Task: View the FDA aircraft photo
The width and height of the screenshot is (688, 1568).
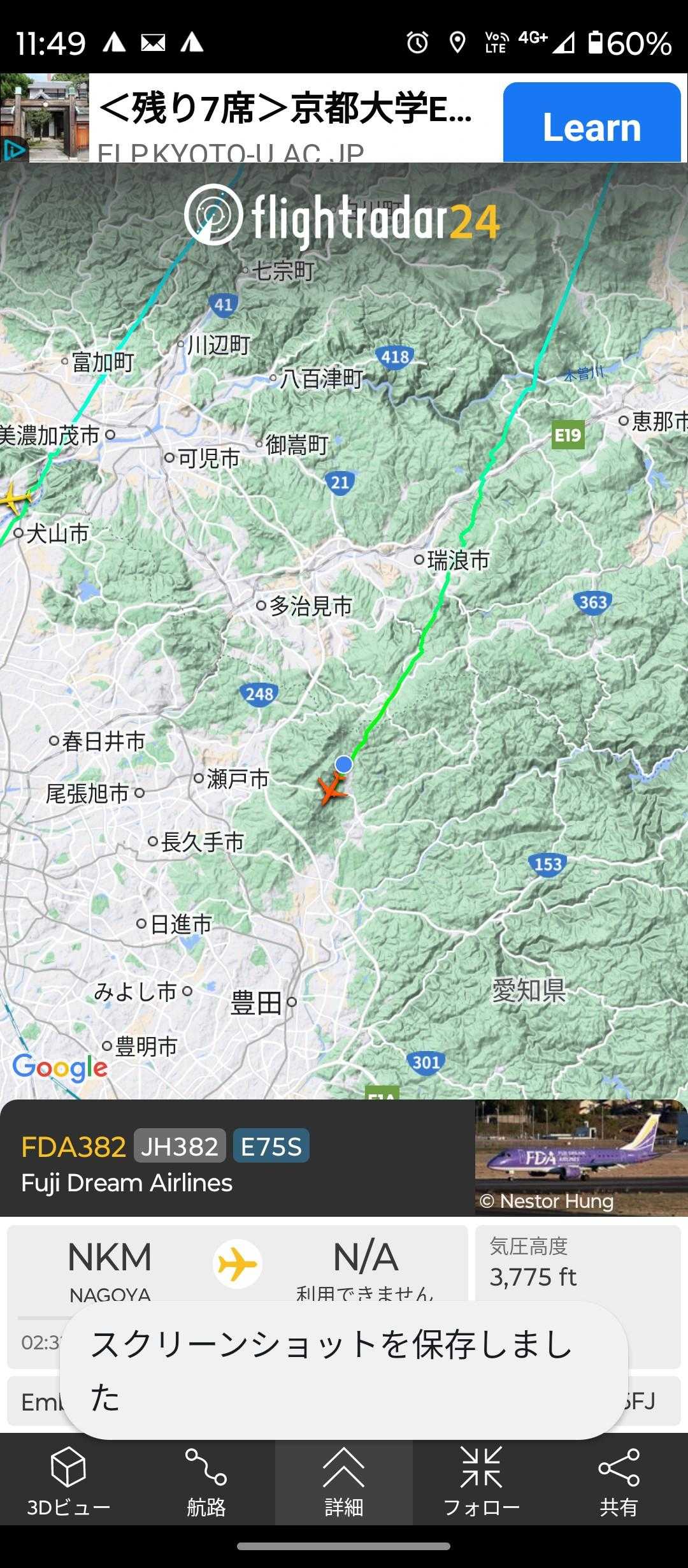Action: pyautogui.click(x=580, y=1158)
